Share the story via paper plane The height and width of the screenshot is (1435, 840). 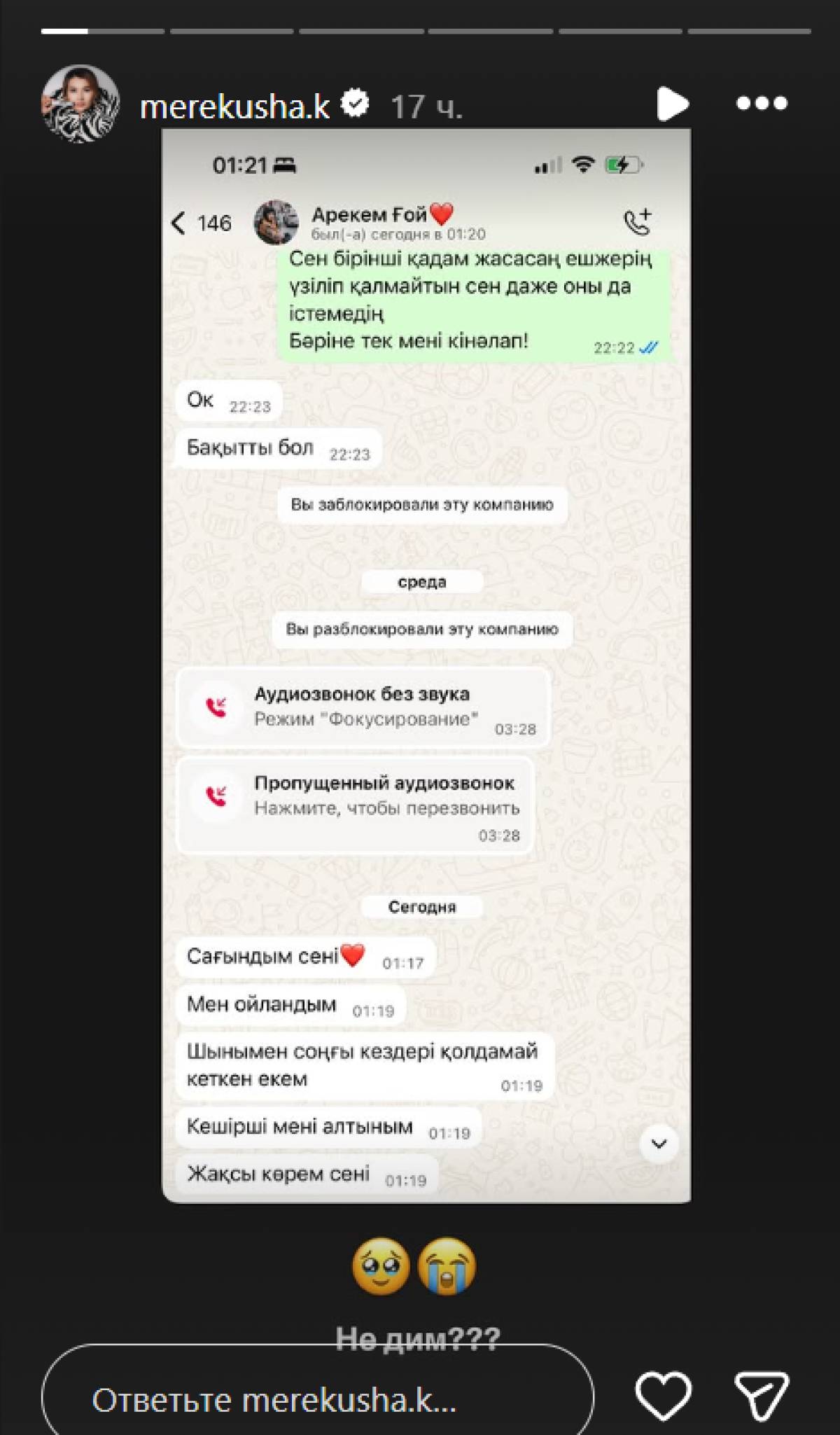pyautogui.click(x=762, y=1395)
